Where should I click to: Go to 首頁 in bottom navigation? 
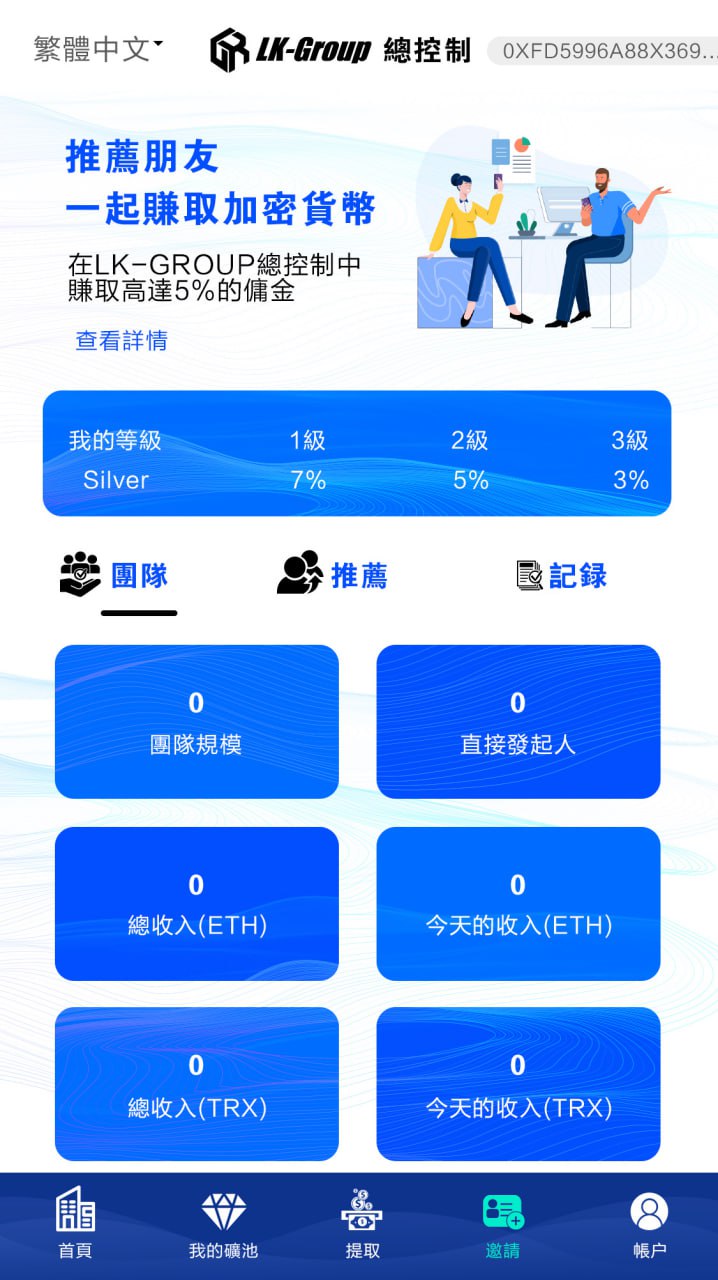(75, 1222)
